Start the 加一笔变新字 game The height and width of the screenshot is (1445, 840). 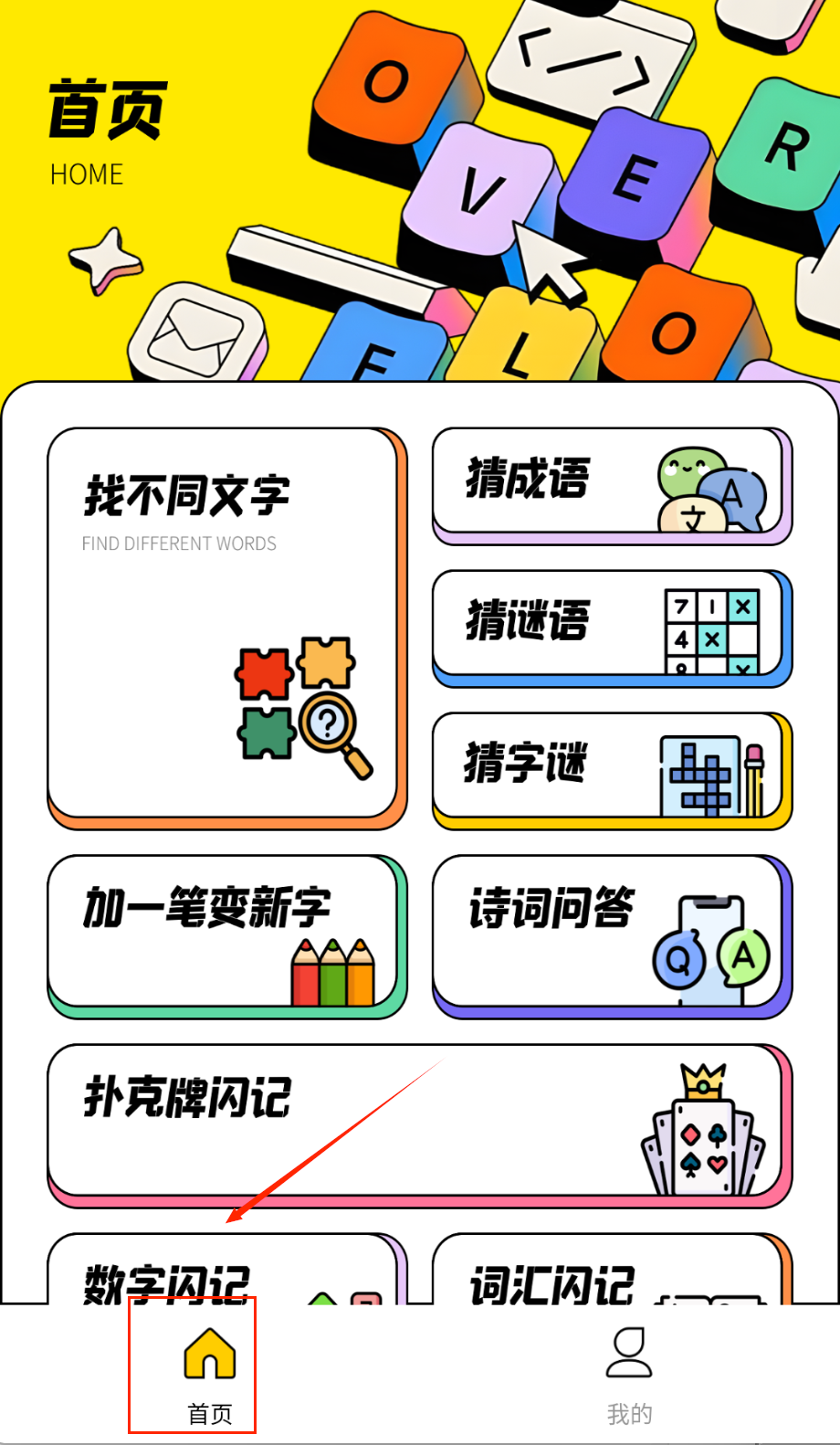point(224,932)
